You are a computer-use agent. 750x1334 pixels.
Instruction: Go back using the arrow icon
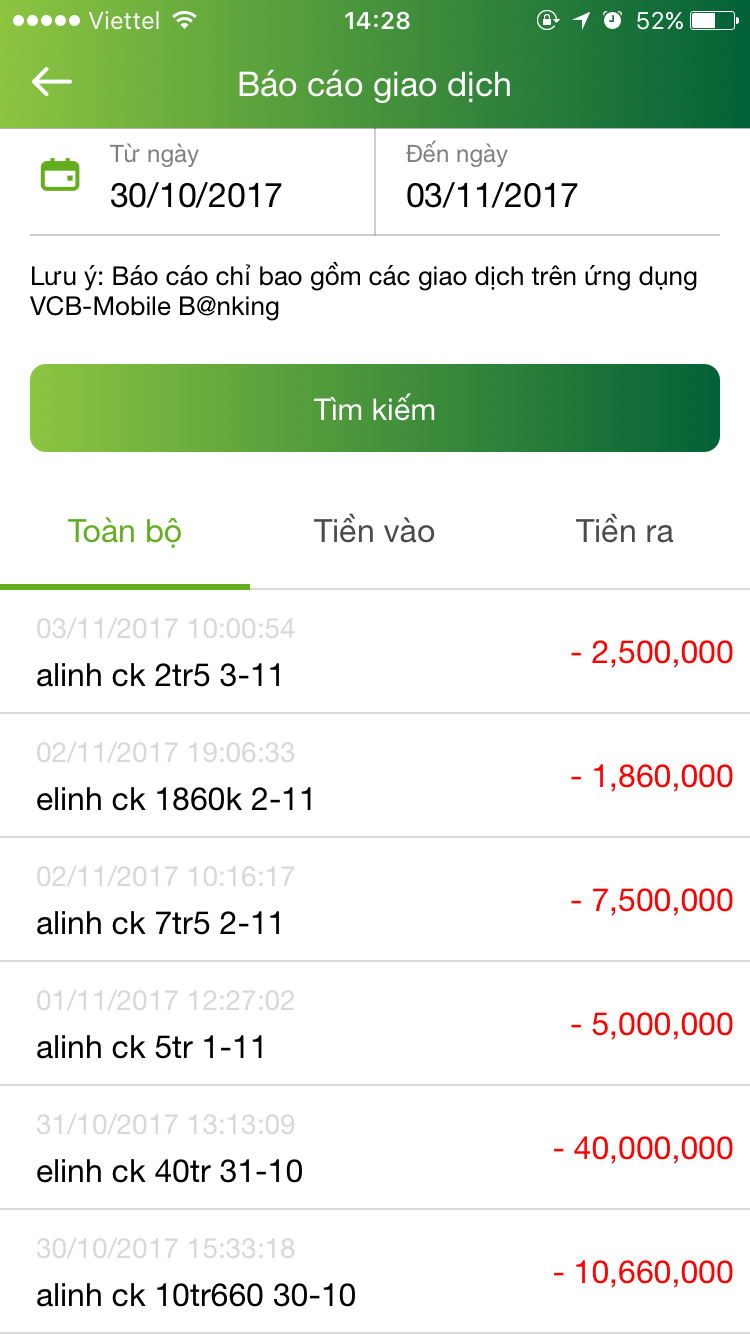click(52, 82)
